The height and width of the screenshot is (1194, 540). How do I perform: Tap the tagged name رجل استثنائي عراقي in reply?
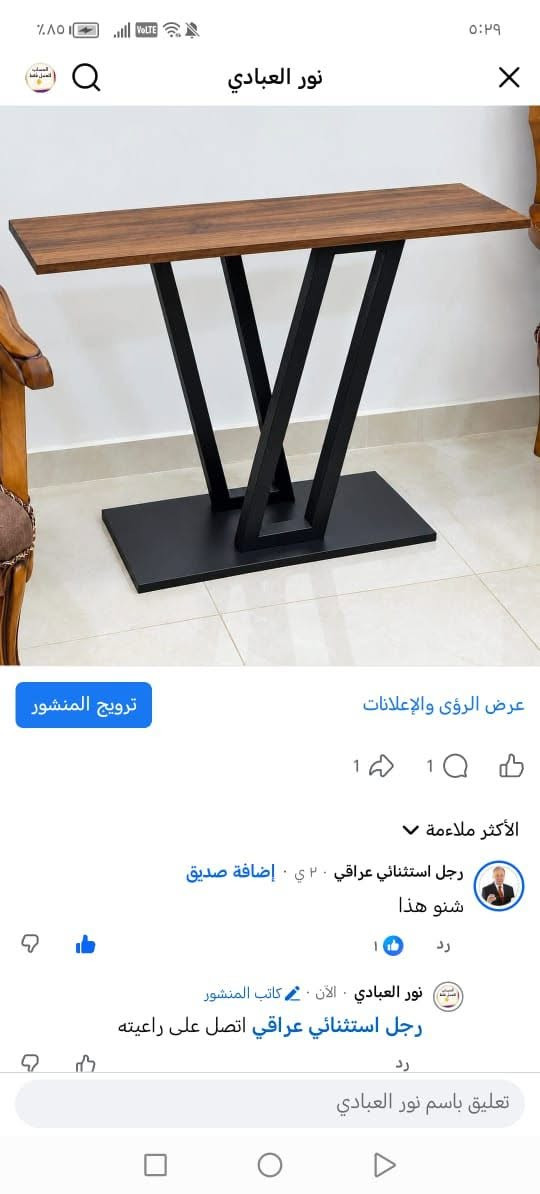[337, 1027]
